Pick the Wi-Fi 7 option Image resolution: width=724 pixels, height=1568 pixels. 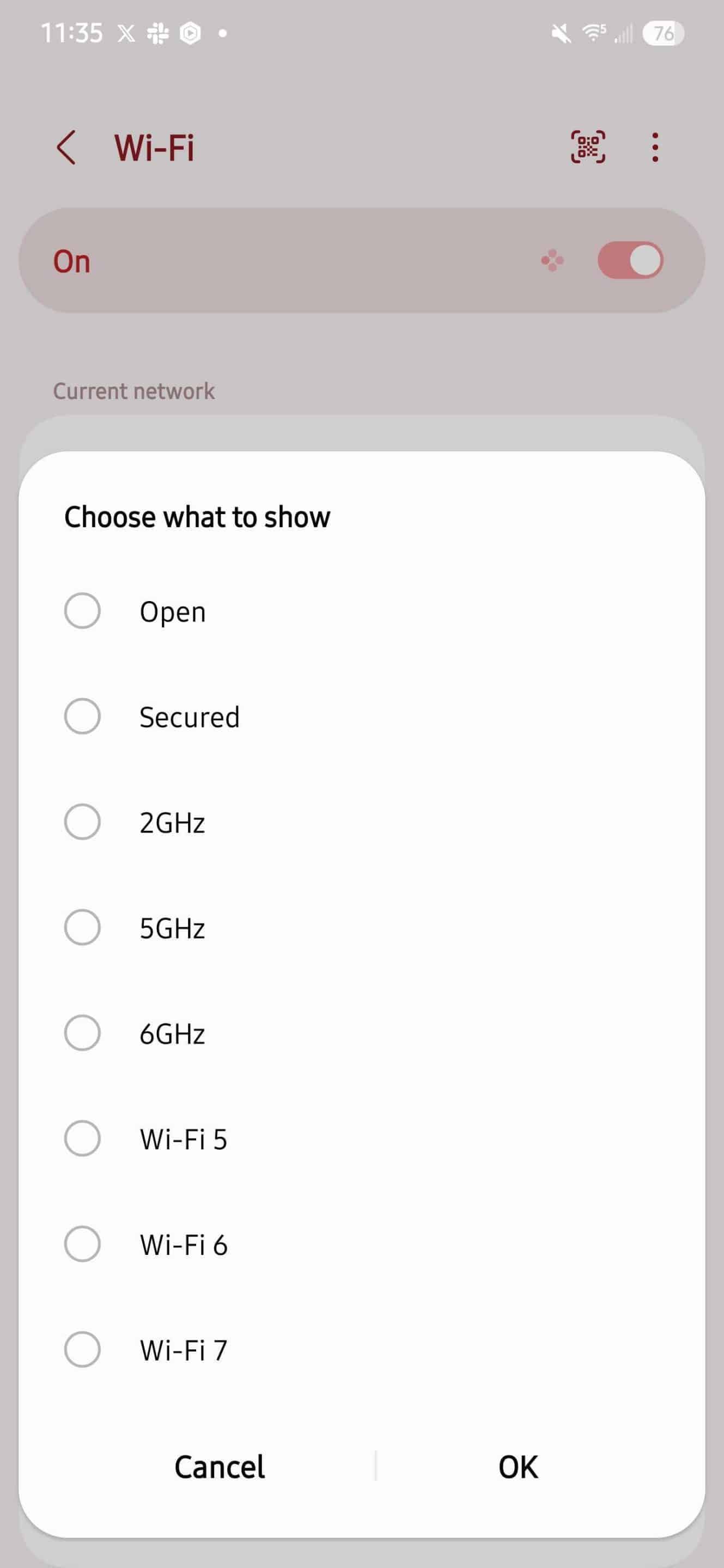(83, 1350)
